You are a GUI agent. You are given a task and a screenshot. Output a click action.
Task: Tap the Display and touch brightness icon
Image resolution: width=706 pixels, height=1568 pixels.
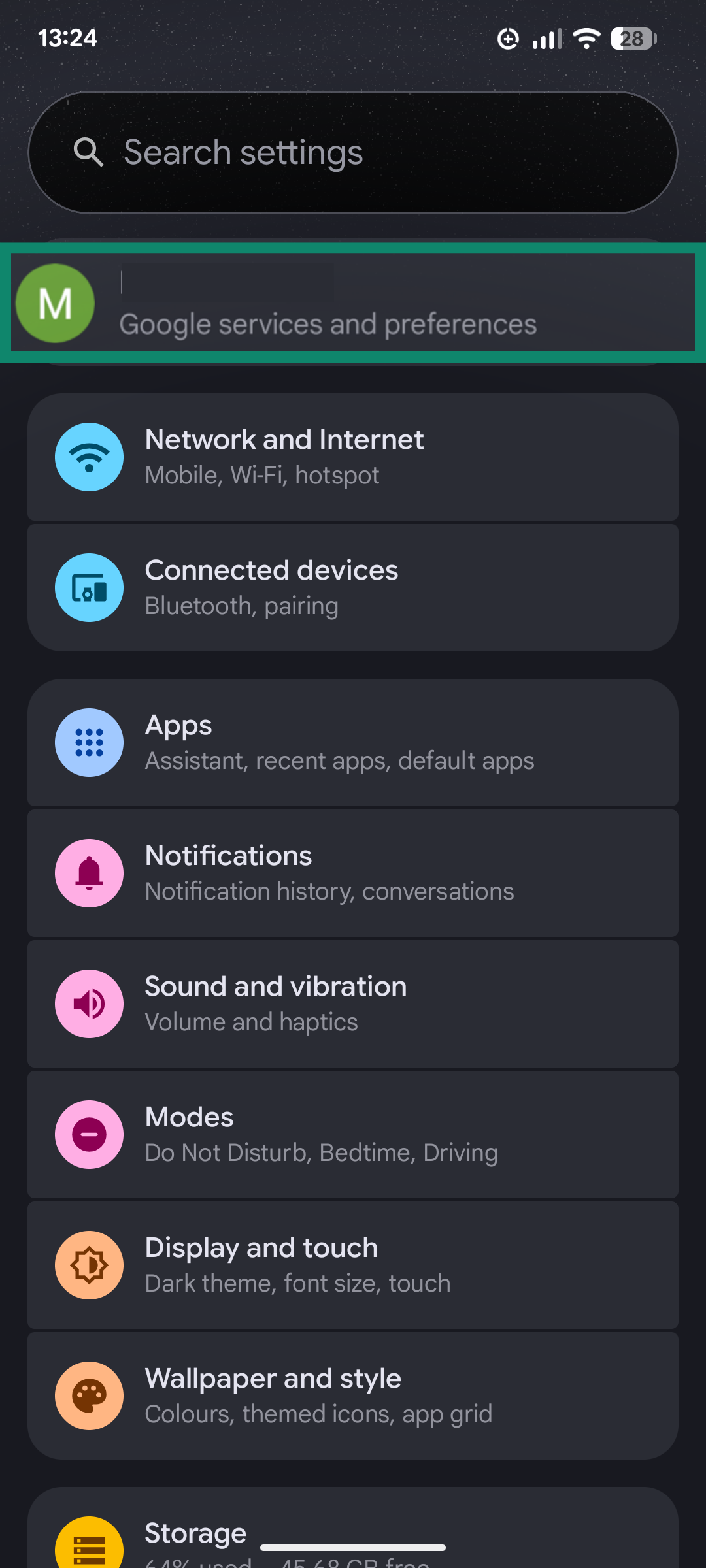[90, 1265]
